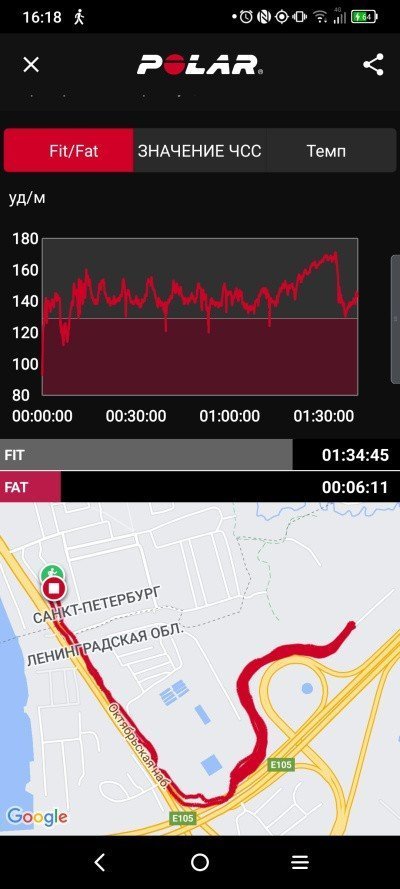The height and width of the screenshot is (889, 400).
Task: Switch to the ЗНАЧЕНИЕ ЧСС tab
Action: [200, 151]
